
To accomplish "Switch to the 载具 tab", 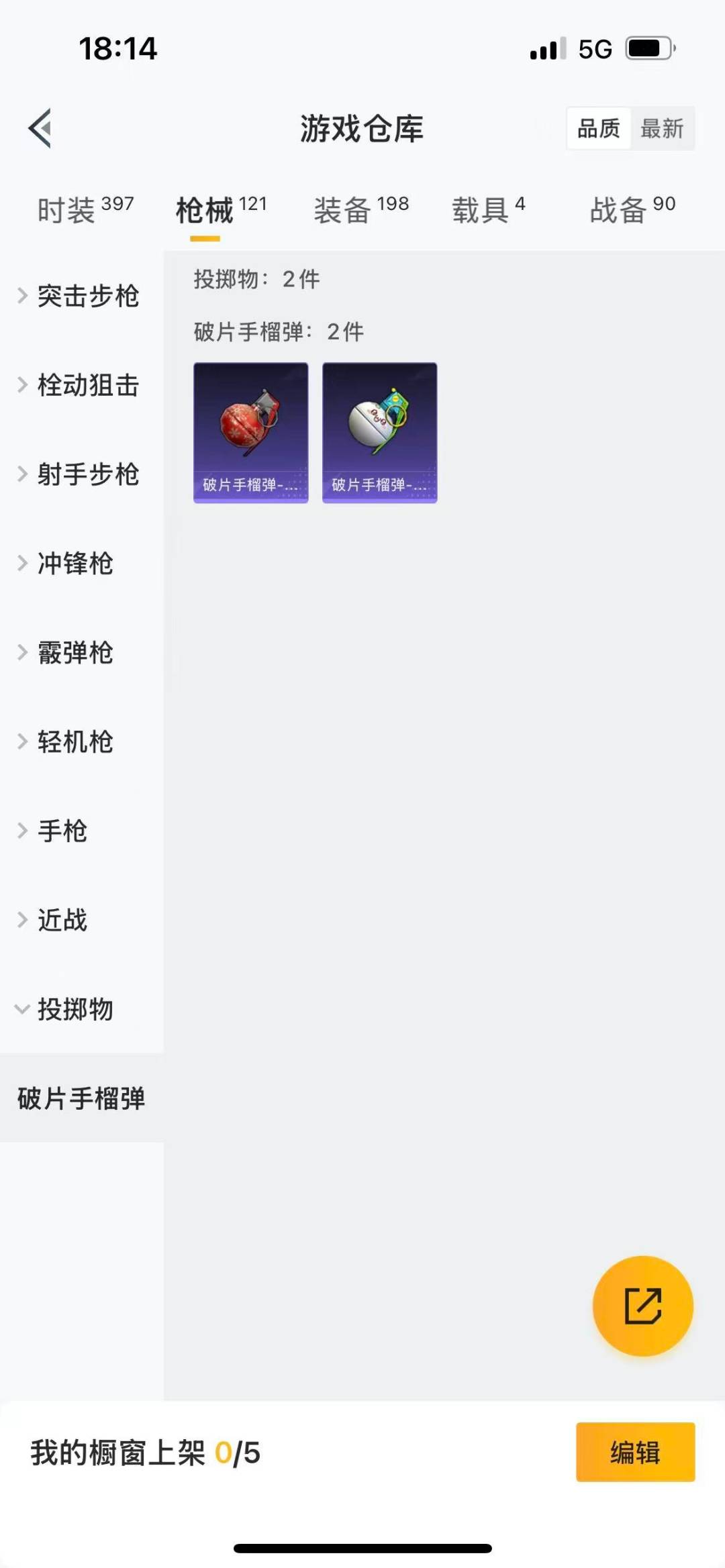I will [488, 210].
